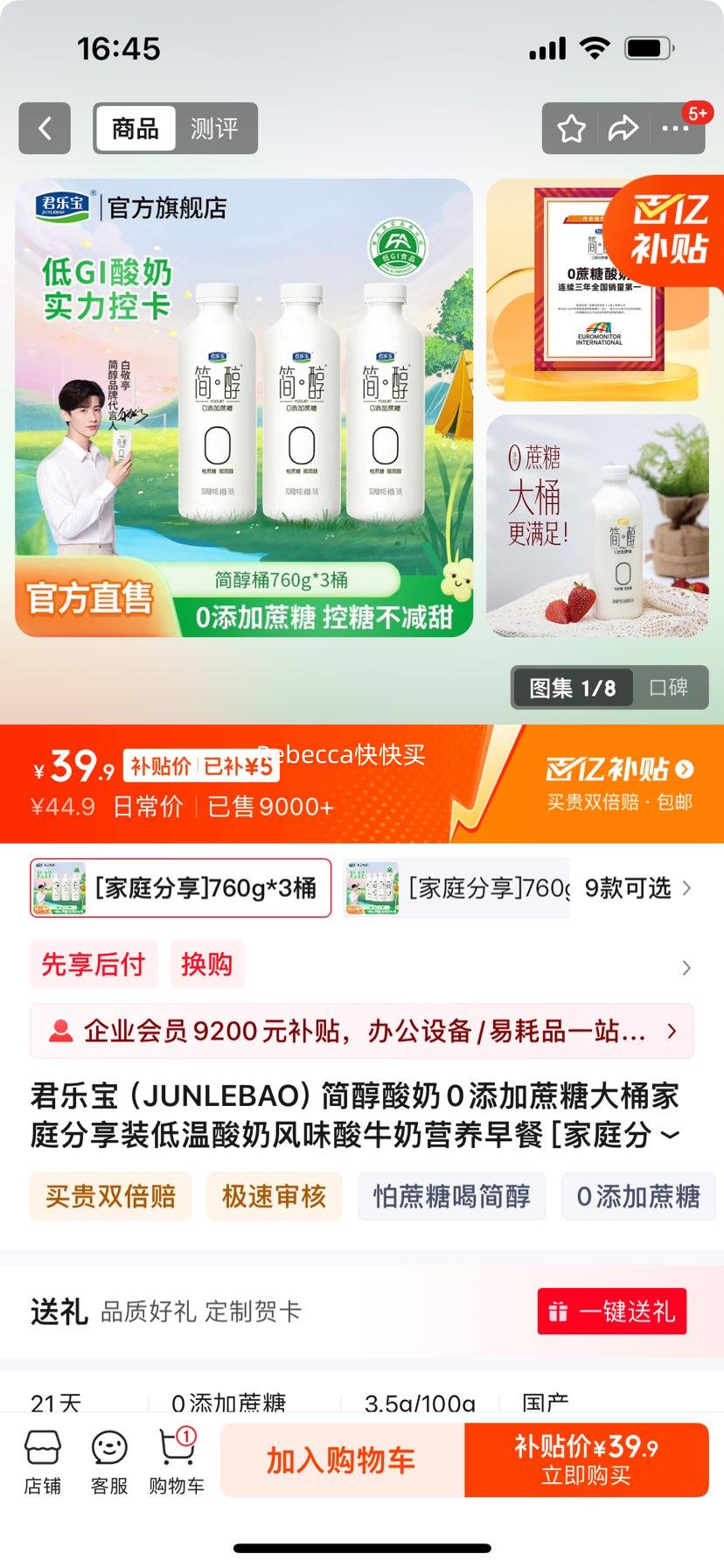Expand 9款可选 to view all variants

631,887
